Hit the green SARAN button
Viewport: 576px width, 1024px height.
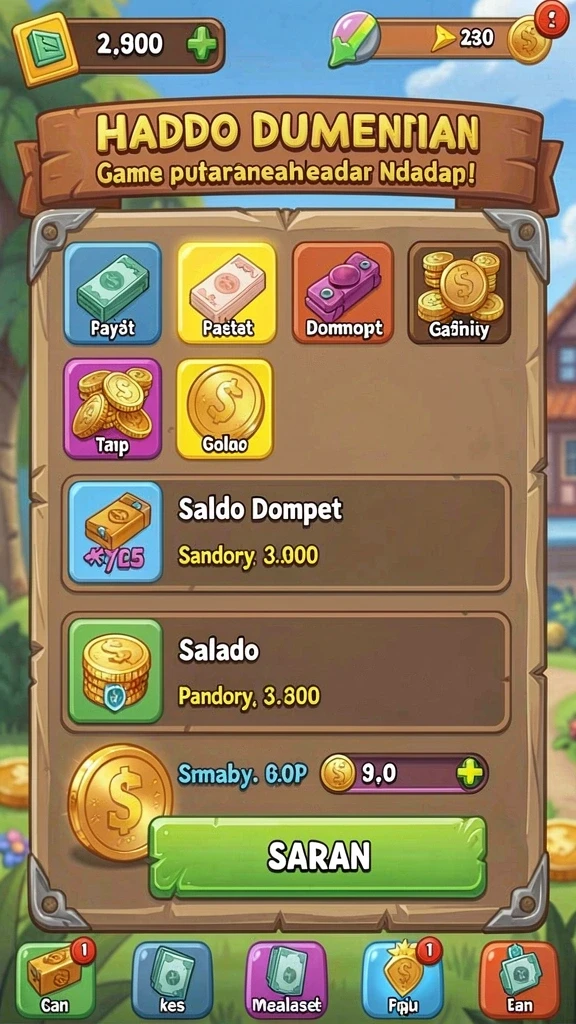(318, 857)
